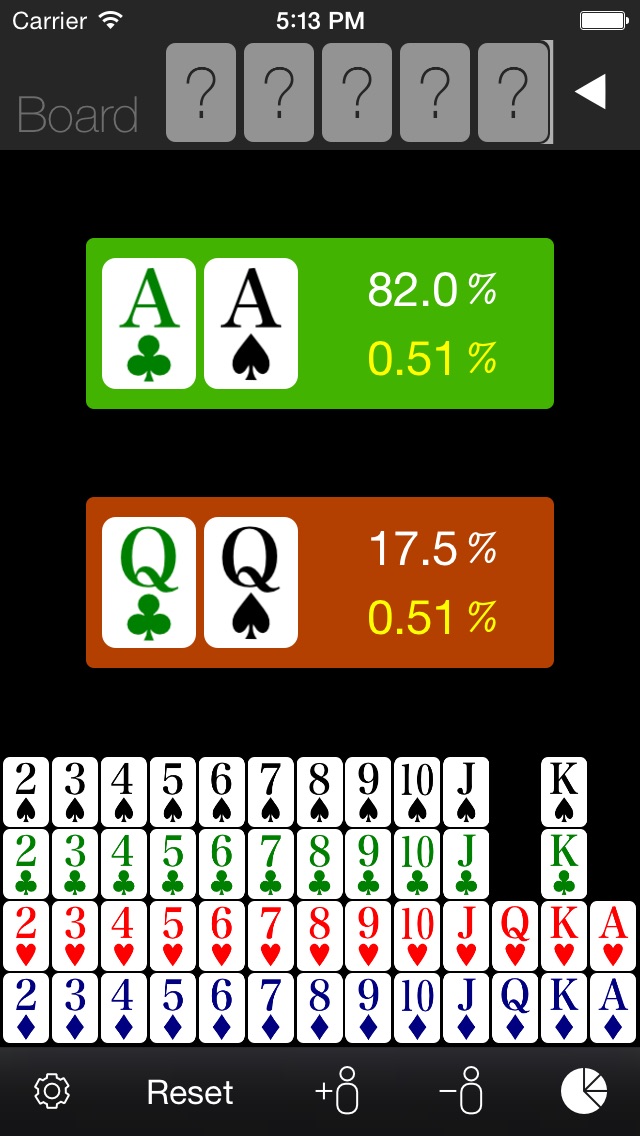Add another player

(x=337, y=1091)
